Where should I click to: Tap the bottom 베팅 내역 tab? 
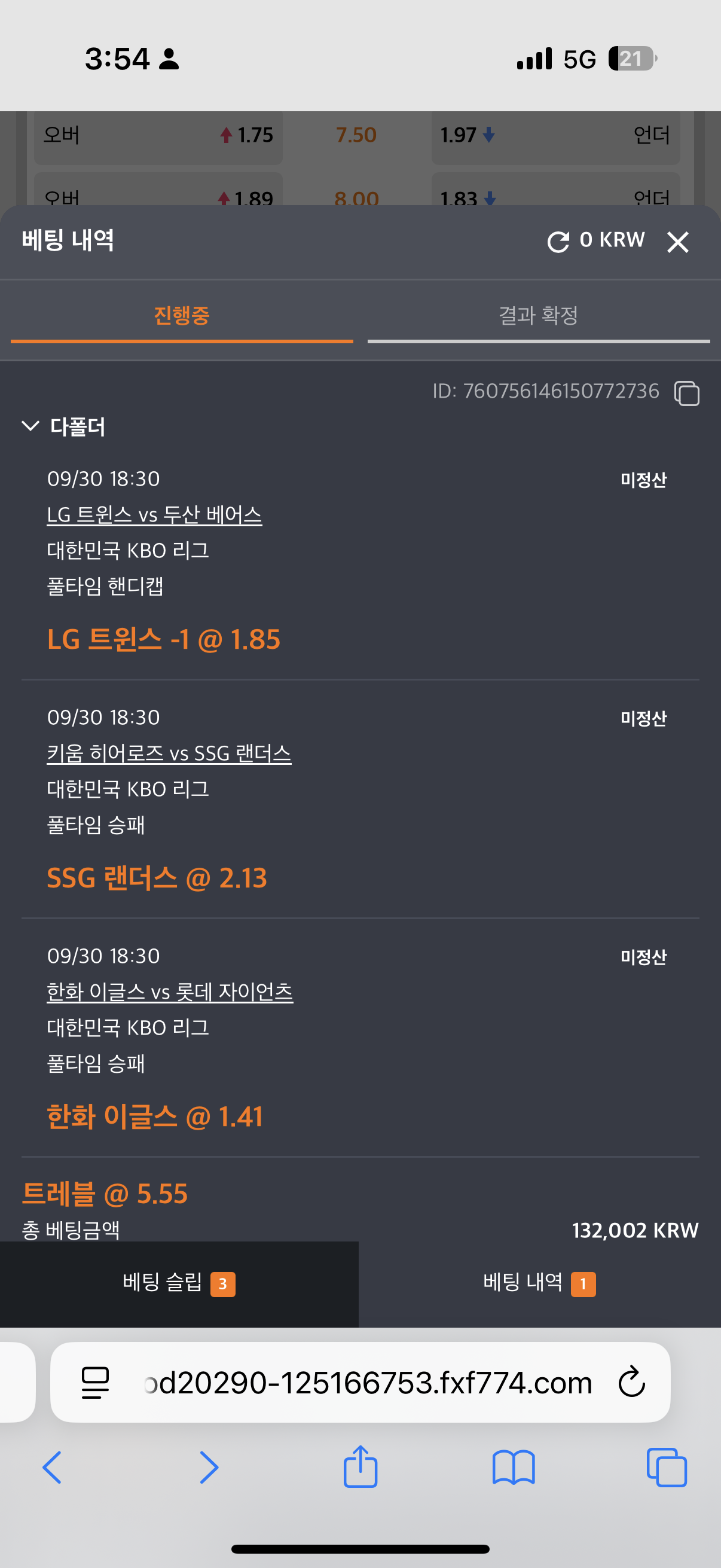(539, 1283)
